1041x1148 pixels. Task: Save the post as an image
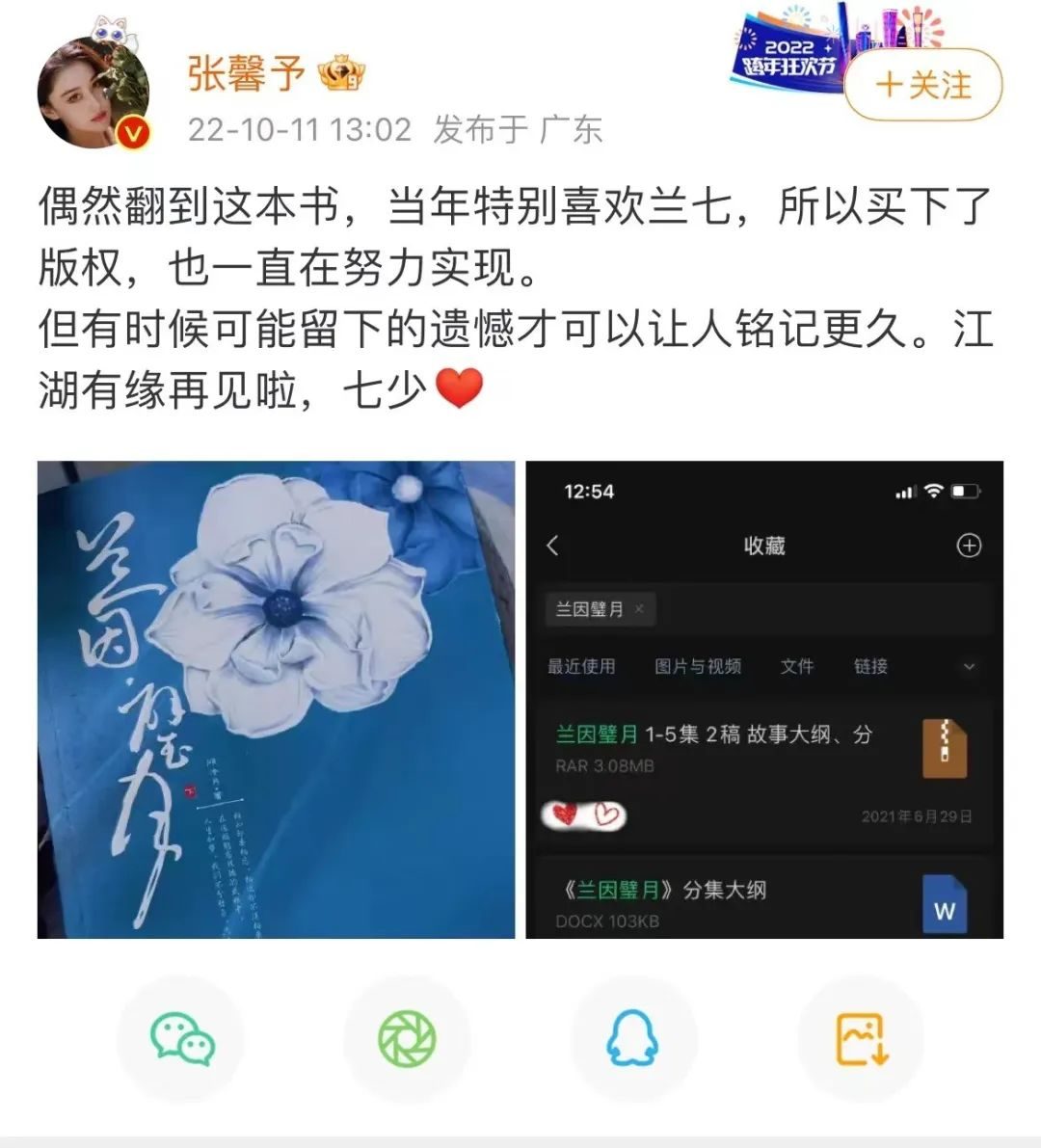pos(861,1039)
